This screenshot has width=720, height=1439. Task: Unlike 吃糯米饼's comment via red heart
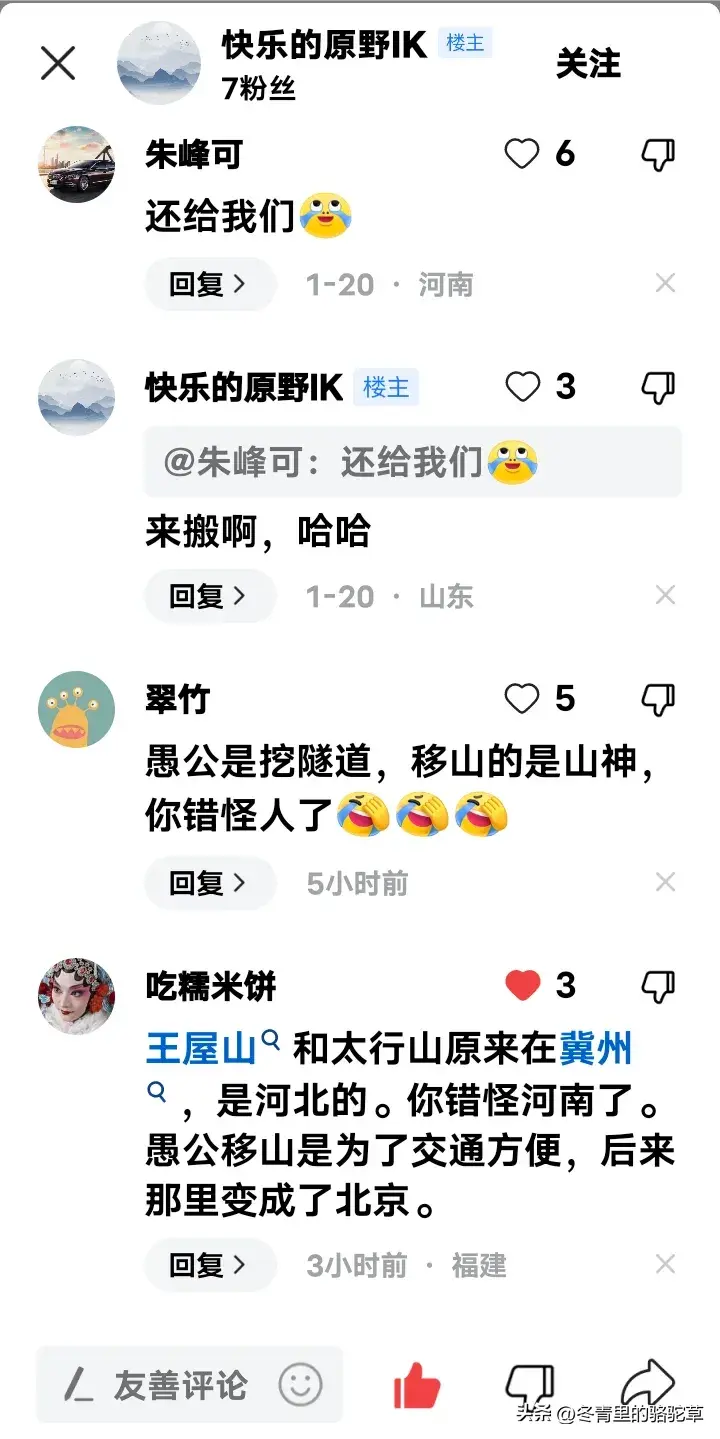522,986
